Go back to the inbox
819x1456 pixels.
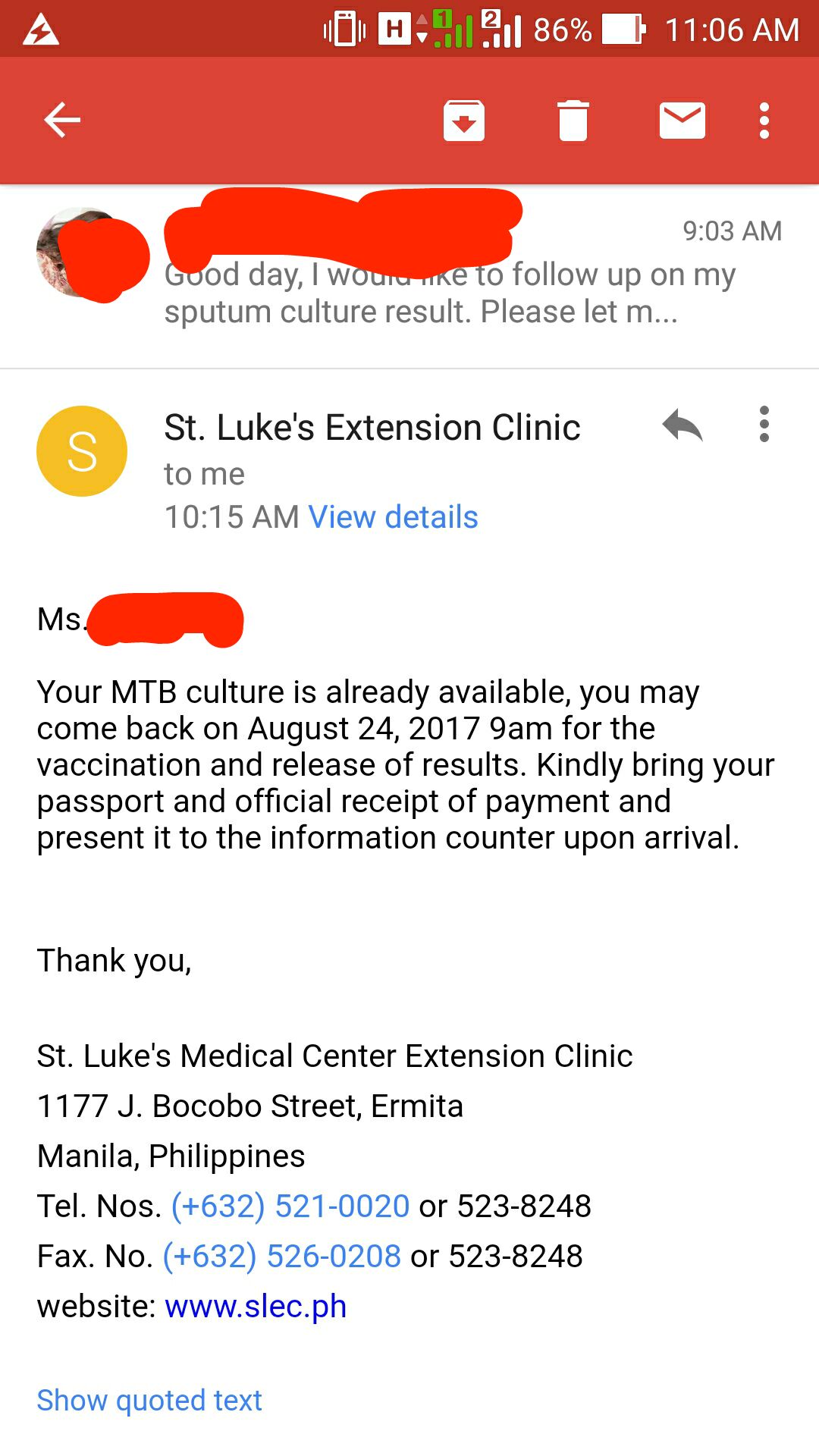pos(62,121)
